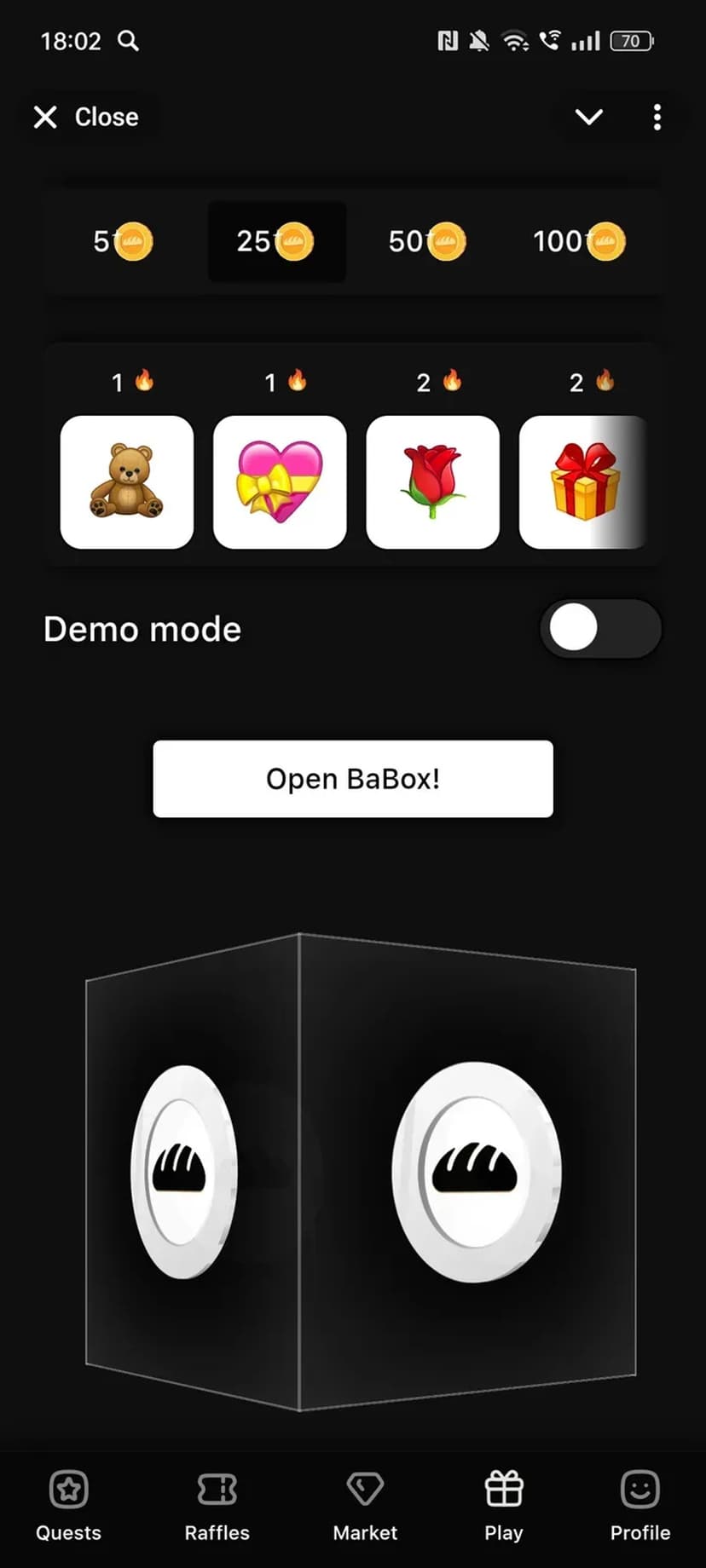This screenshot has height=1568, width=706.
Task: Hit the Open BaBox! button
Action: click(x=353, y=778)
